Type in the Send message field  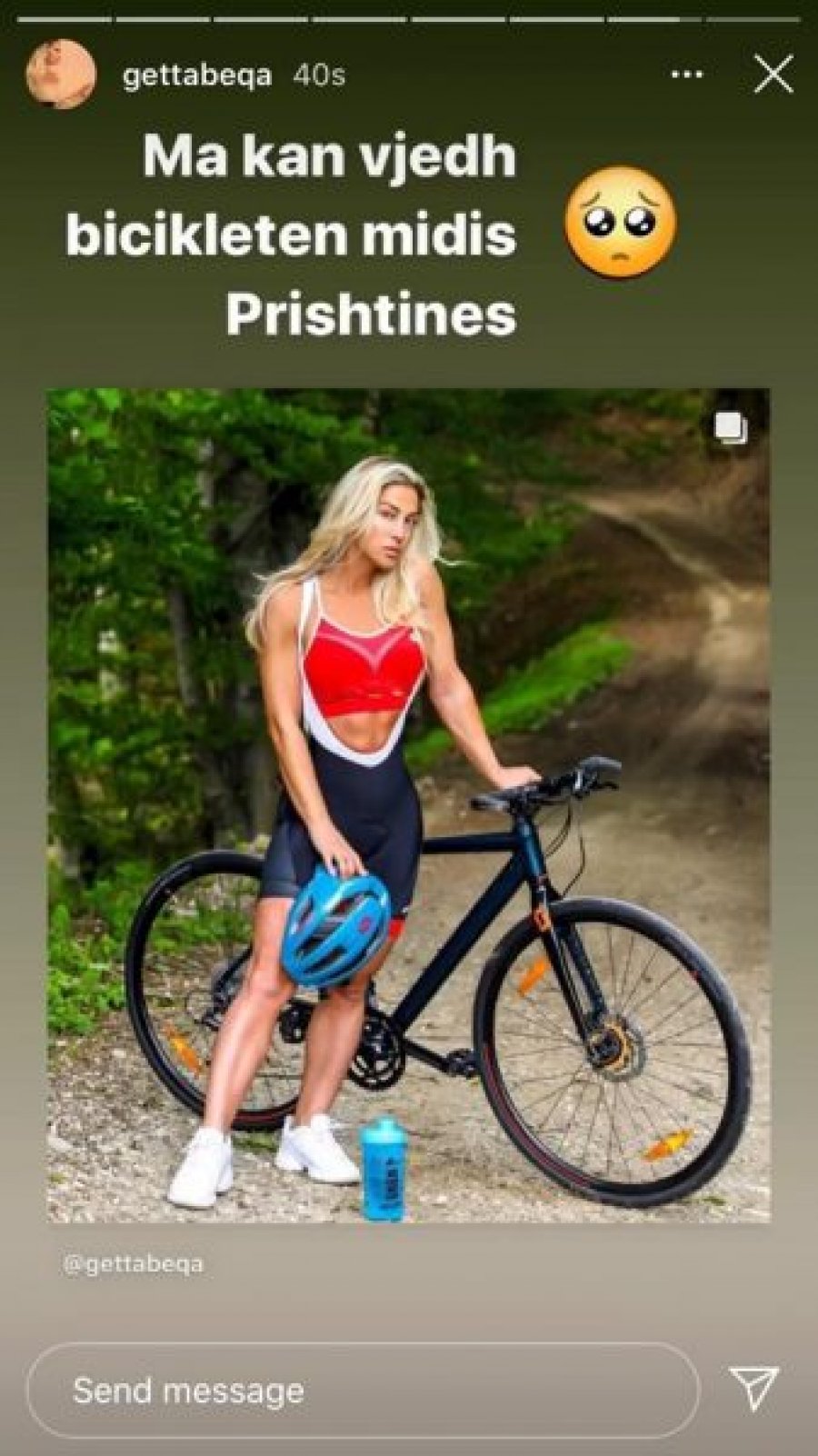pyautogui.click(x=364, y=1391)
